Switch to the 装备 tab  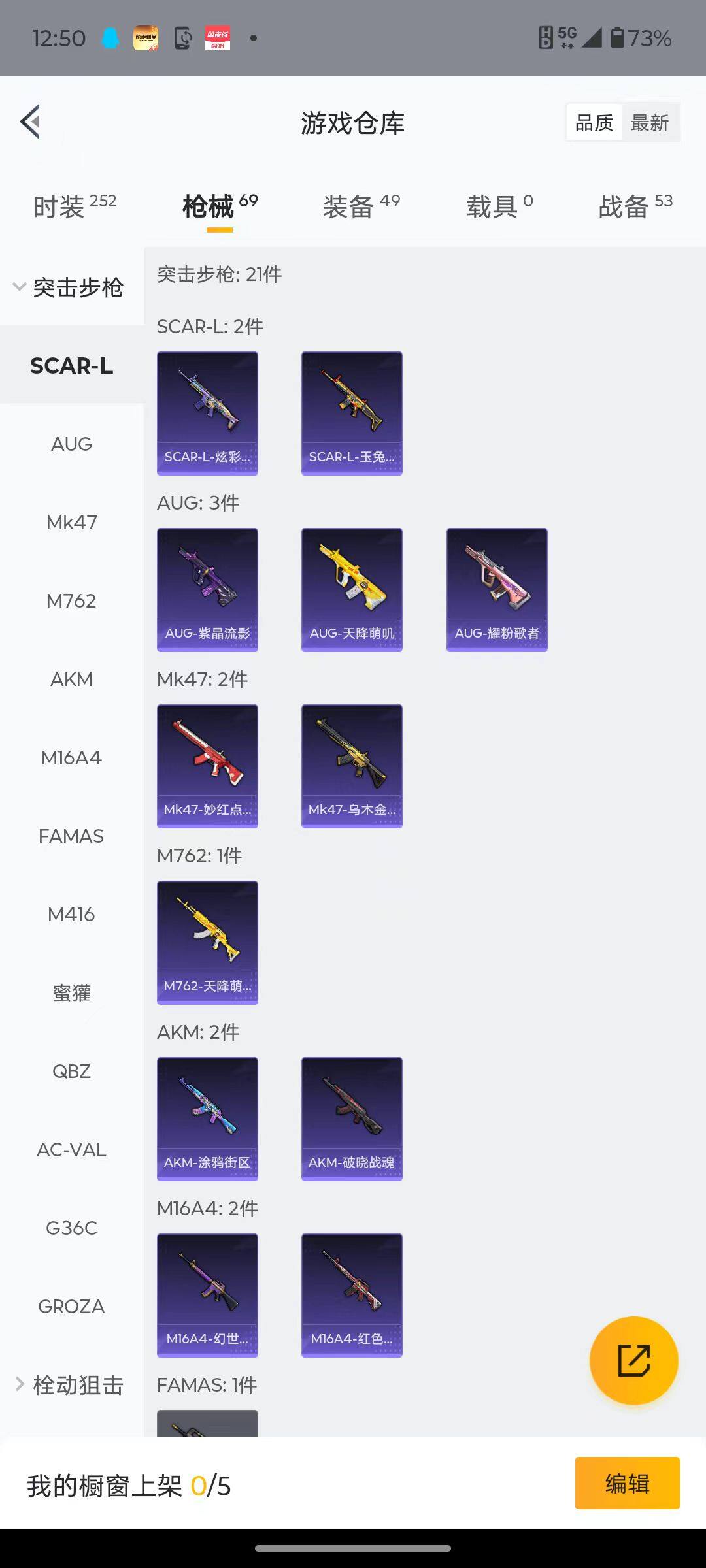point(361,206)
